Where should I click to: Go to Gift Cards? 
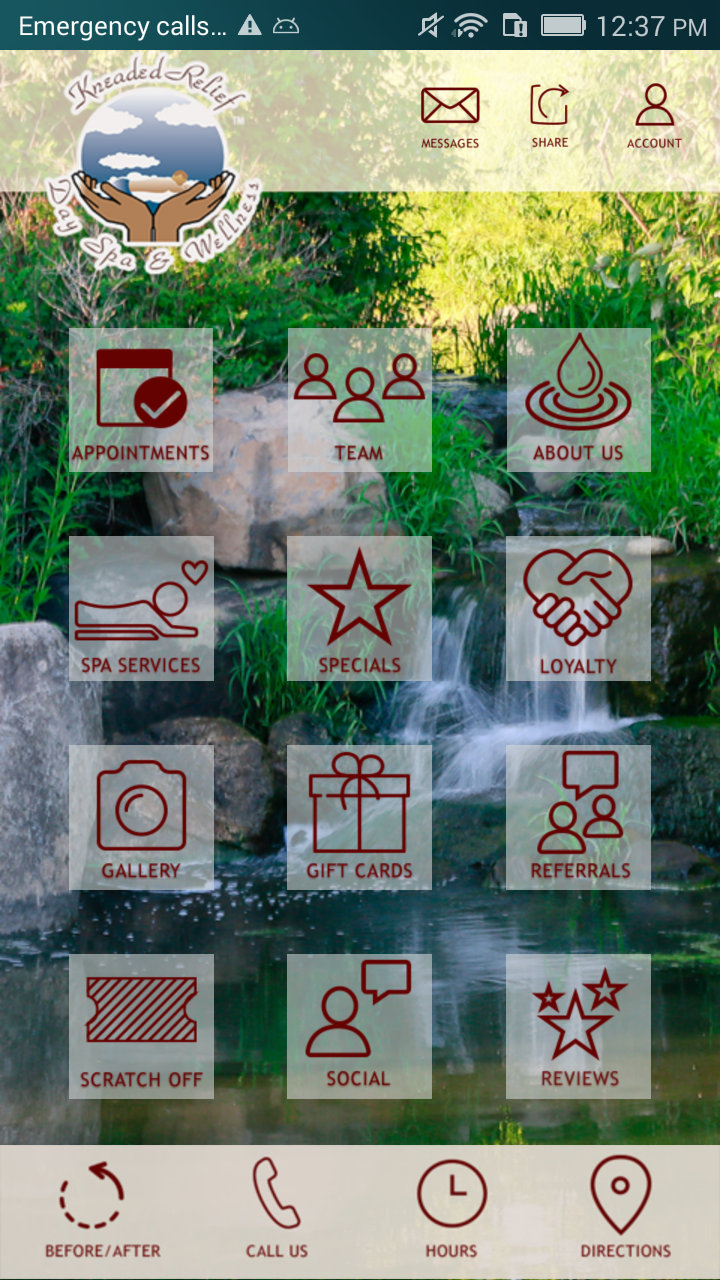tap(360, 817)
